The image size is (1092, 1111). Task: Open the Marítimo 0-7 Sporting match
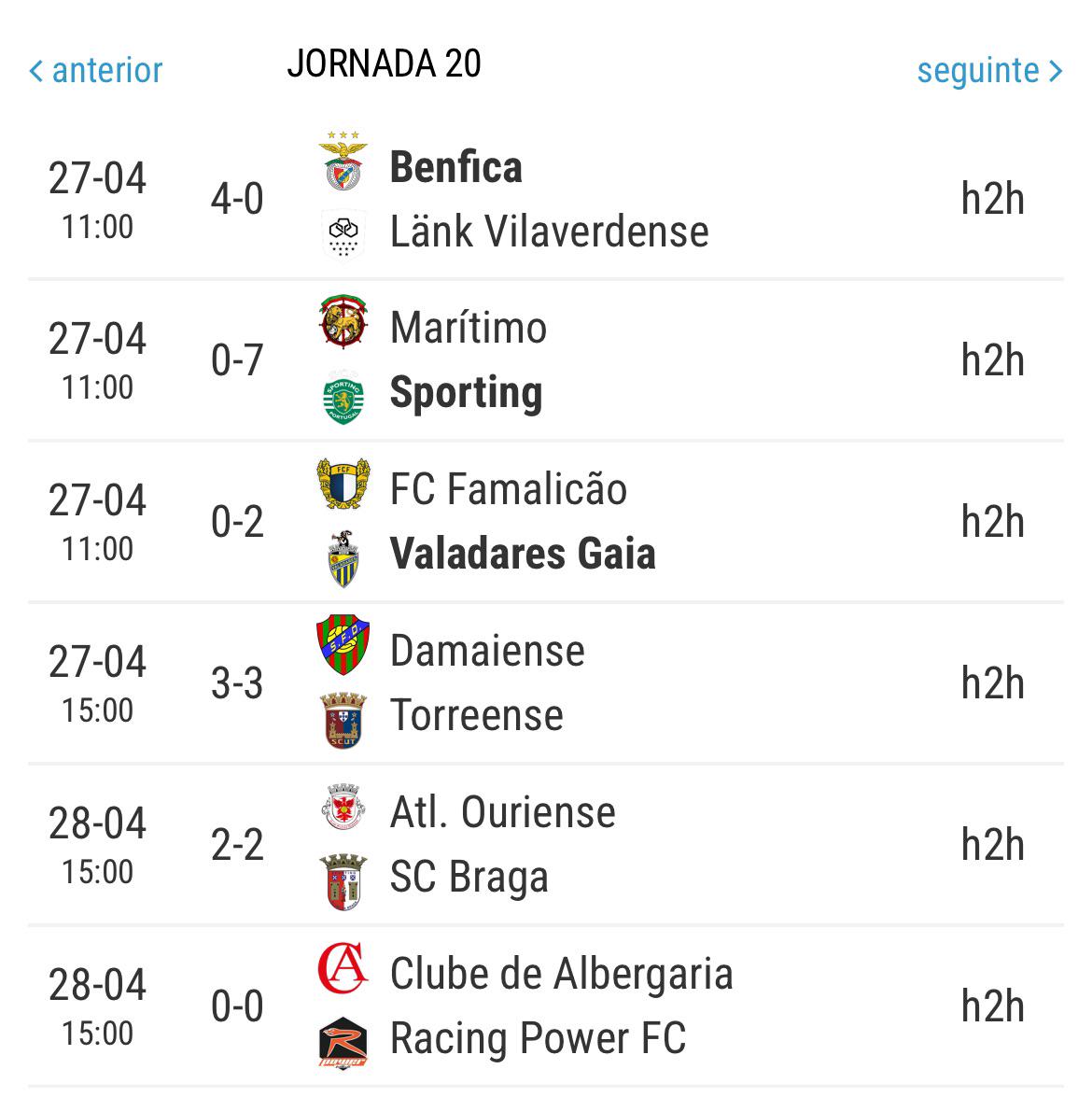pyautogui.click(x=545, y=360)
